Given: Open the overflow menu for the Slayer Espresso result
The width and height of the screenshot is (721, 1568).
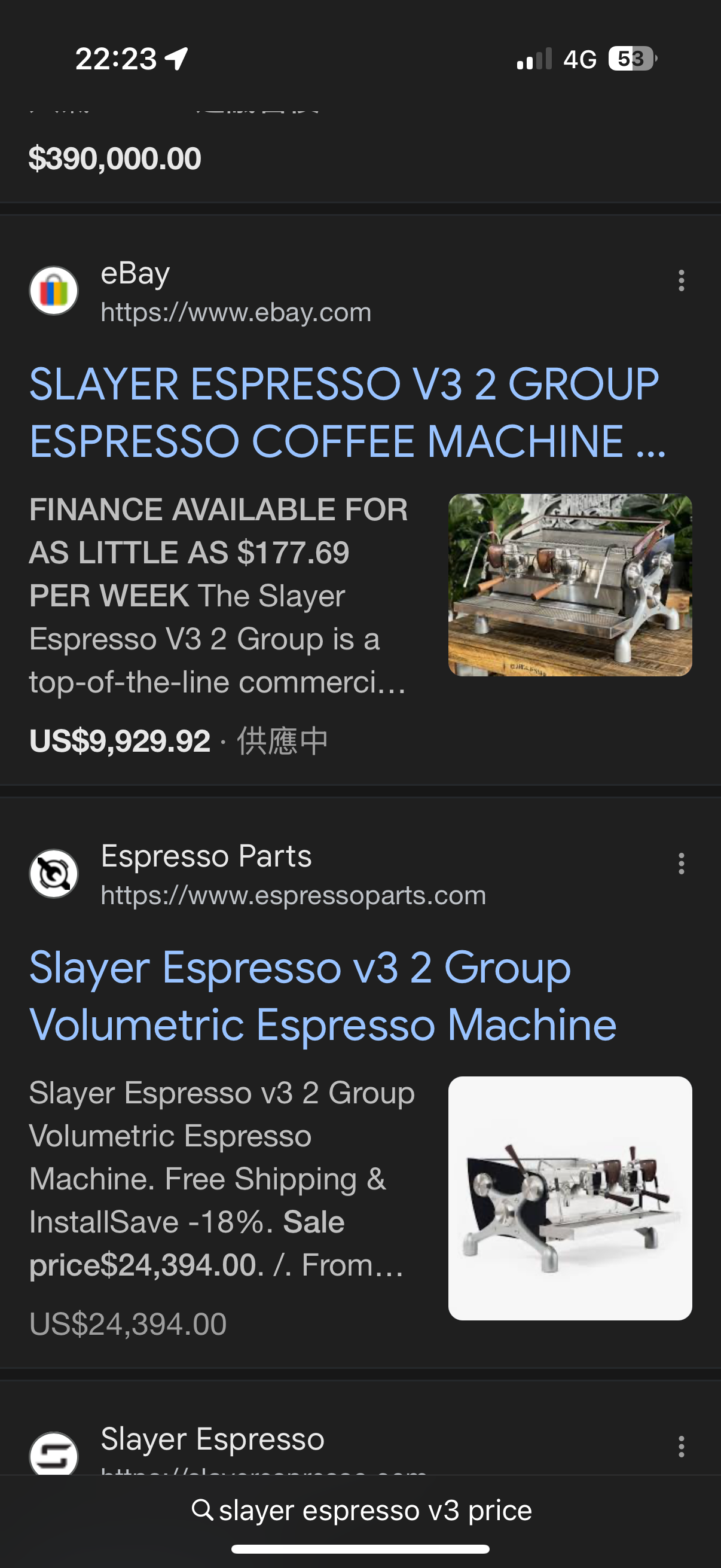Looking at the screenshot, I should (681, 1446).
